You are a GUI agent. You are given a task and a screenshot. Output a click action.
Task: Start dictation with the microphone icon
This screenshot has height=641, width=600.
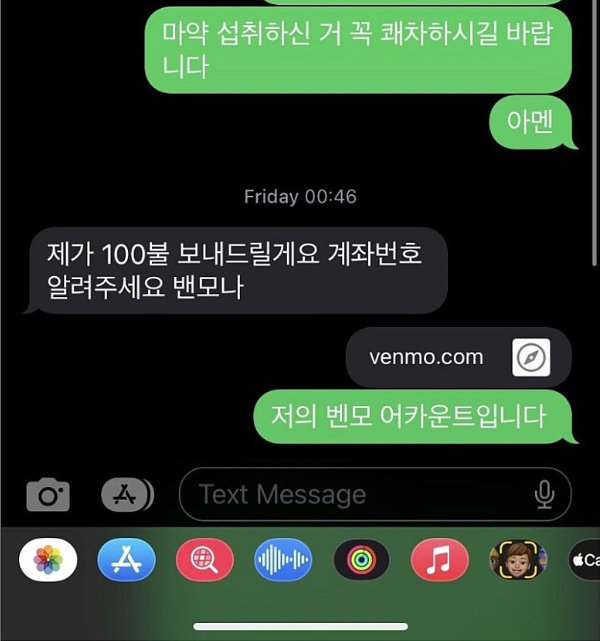coord(544,494)
